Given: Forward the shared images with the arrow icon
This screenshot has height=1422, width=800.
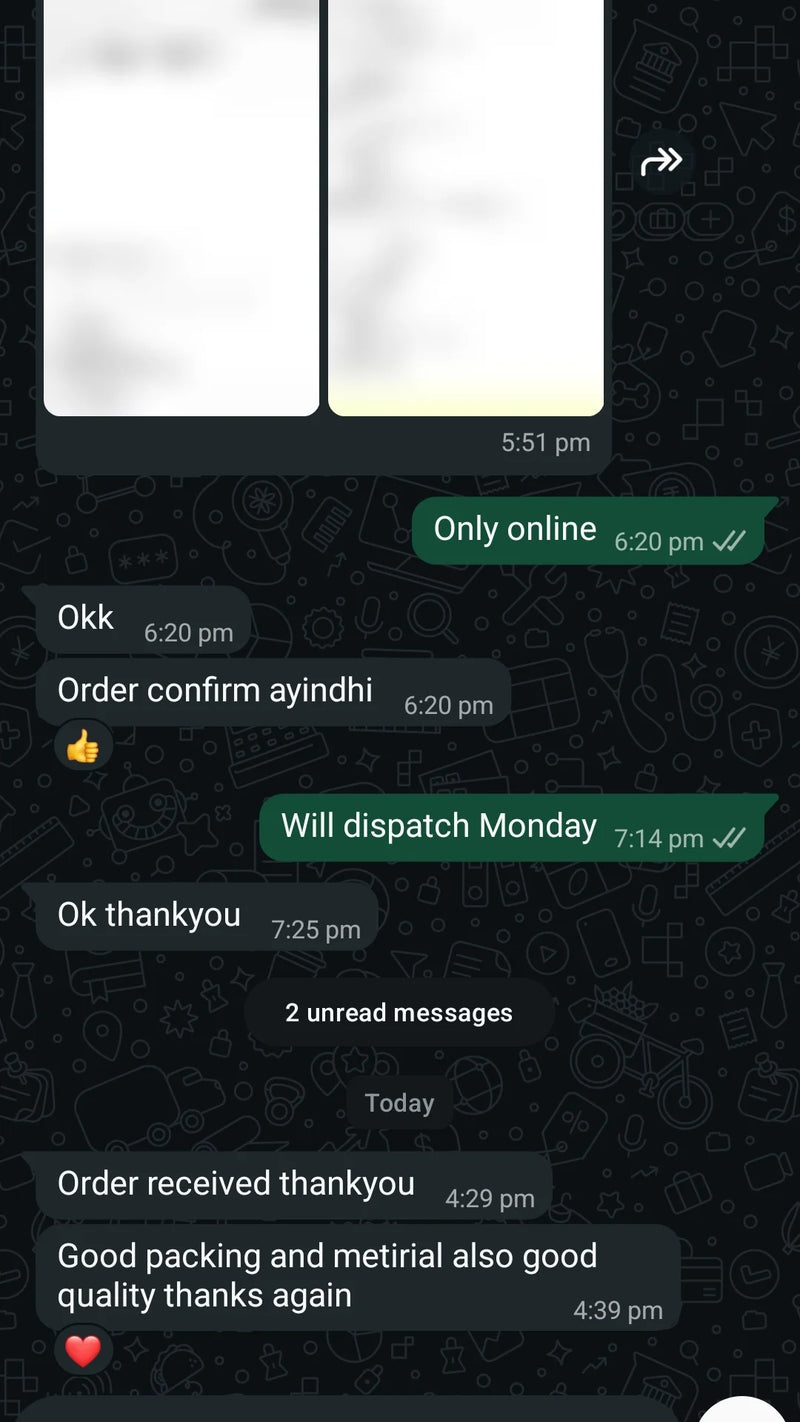Looking at the screenshot, I should (x=661, y=160).
